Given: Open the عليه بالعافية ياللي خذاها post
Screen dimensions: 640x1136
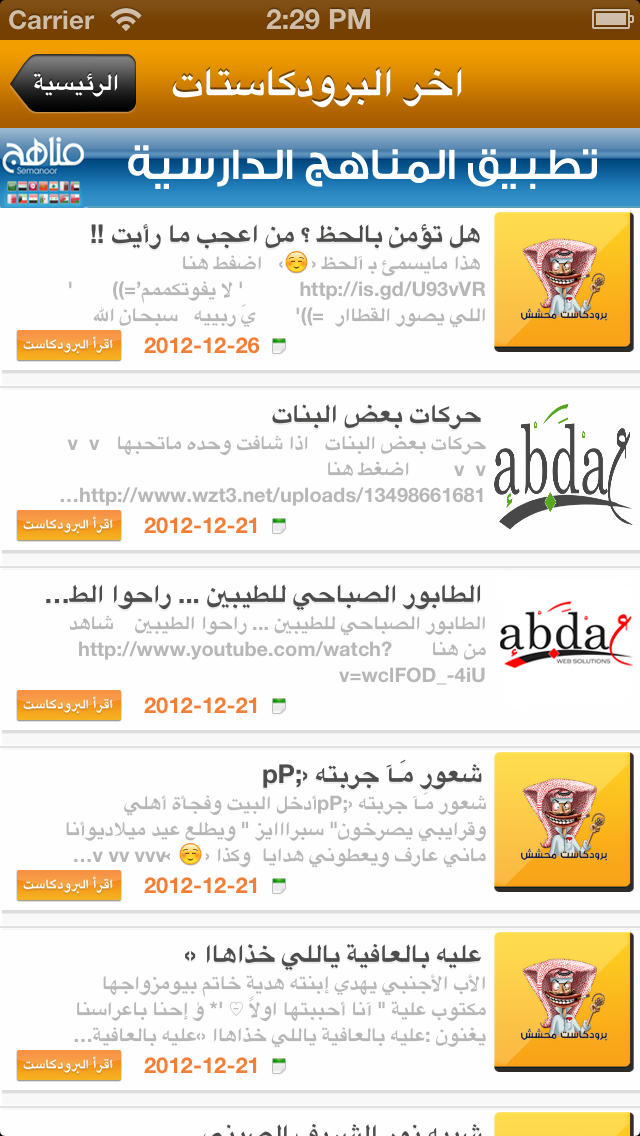Looking at the screenshot, I should pos(320,1009).
